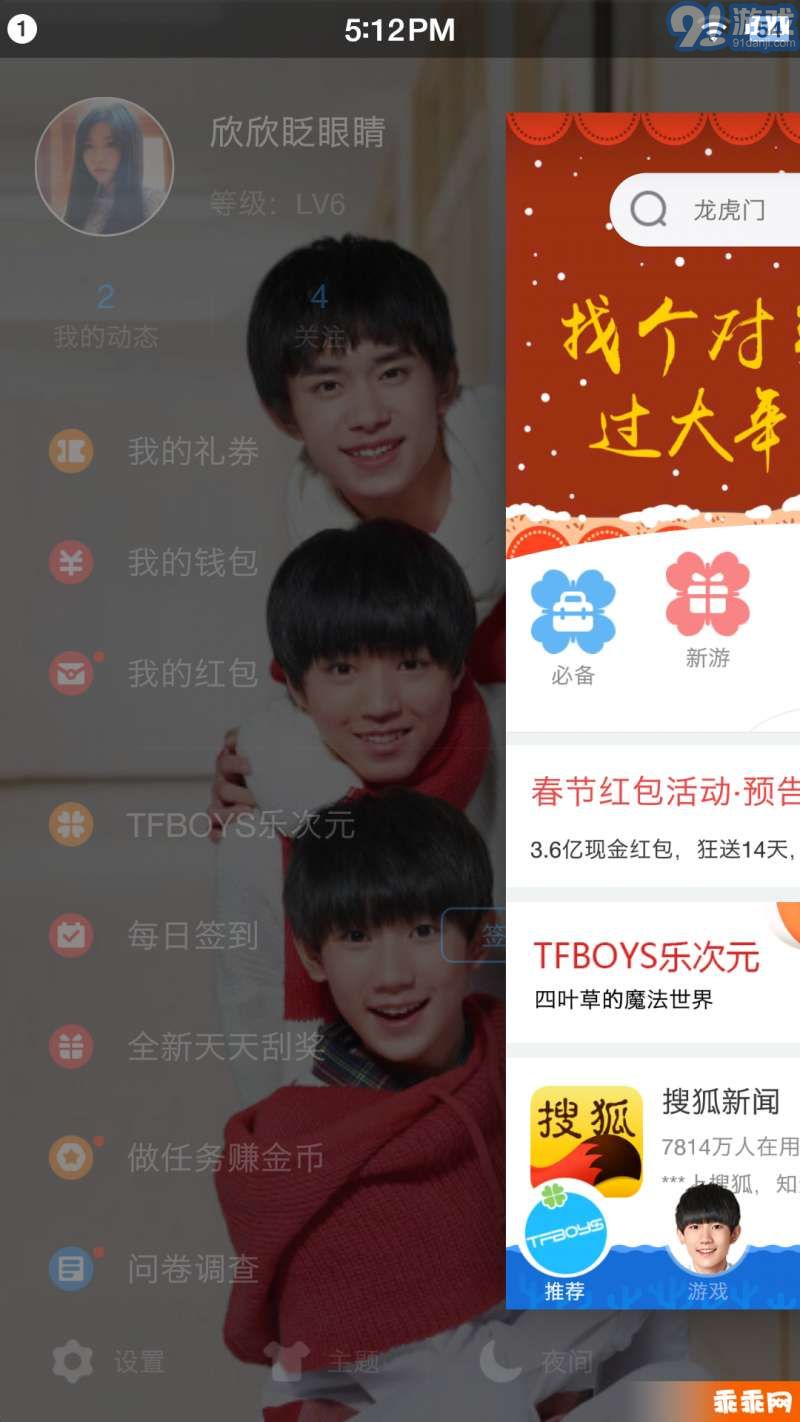
Task: Open the 必备 category
Action: point(573,626)
